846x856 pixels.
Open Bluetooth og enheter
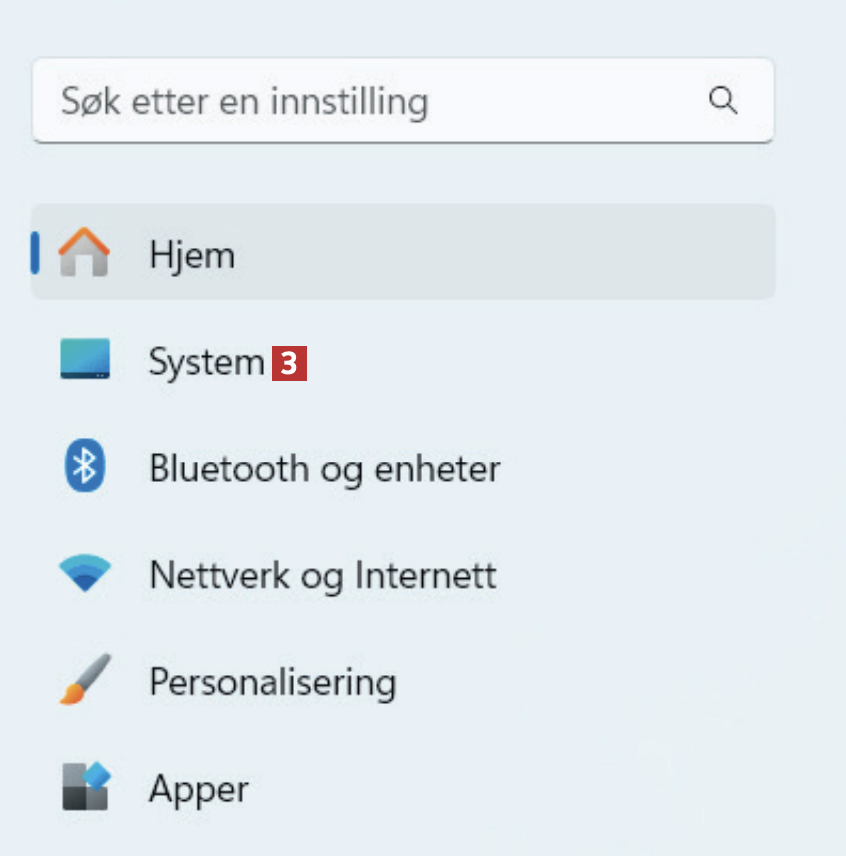pyautogui.click(x=324, y=468)
